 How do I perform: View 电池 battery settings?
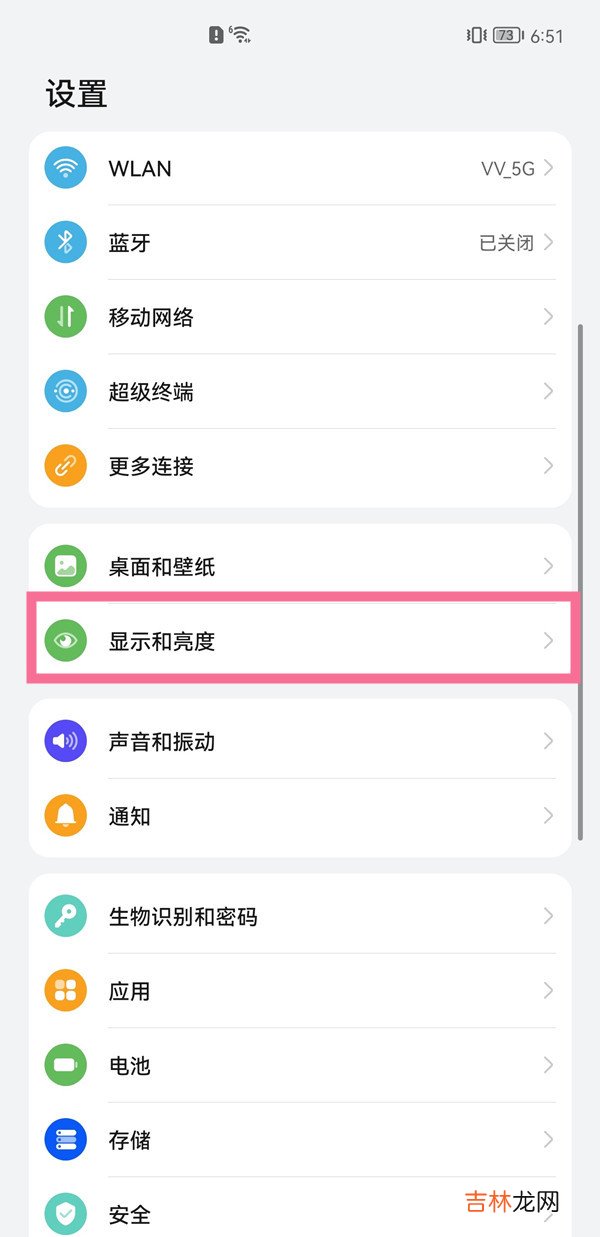tap(300, 1065)
